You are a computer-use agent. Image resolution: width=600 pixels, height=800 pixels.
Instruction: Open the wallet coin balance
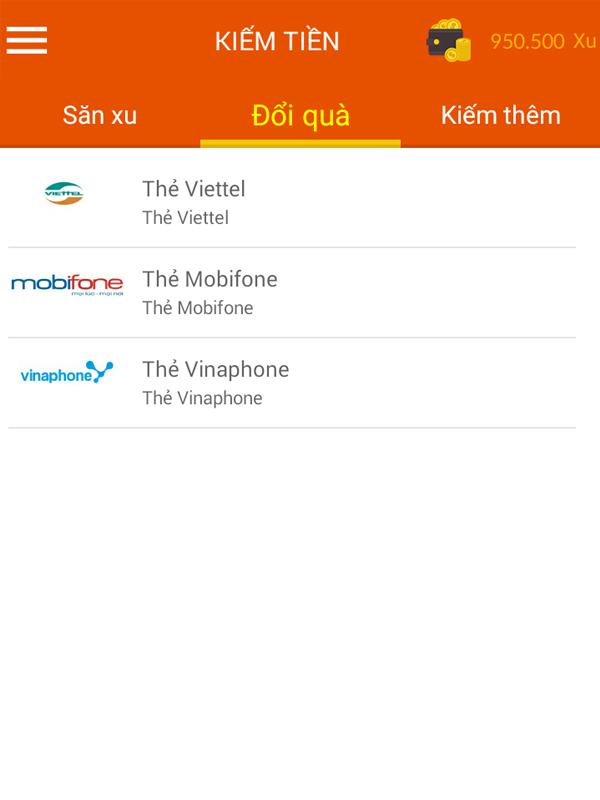pyautogui.click(x=511, y=41)
